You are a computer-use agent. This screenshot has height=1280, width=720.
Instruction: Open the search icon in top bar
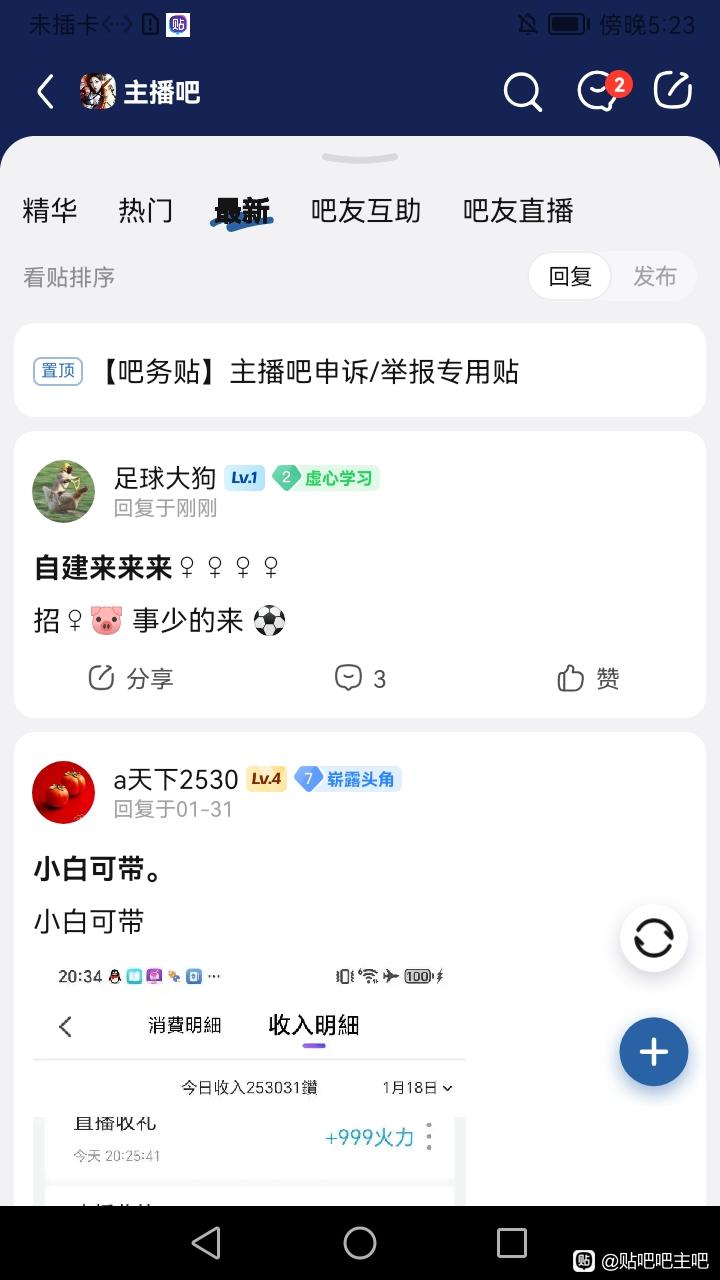pyautogui.click(x=522, y=92)
